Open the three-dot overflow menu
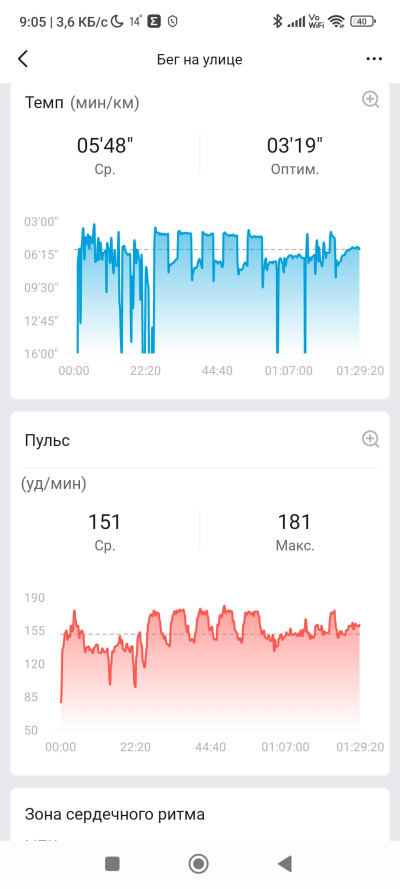Screen dimensions: 400x889 (x=374, y=59)
